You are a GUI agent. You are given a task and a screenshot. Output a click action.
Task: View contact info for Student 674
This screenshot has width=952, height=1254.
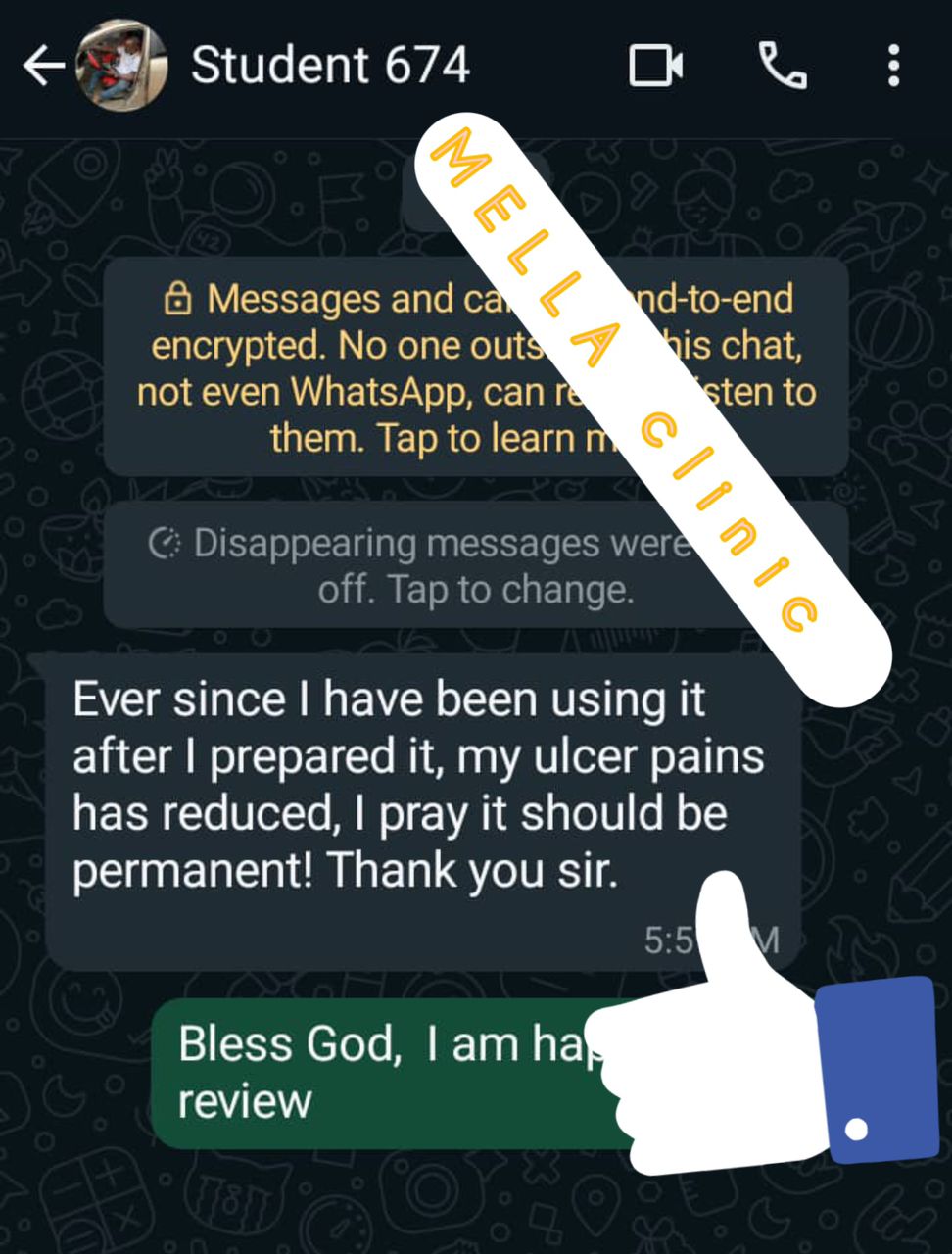[x=330, y=67]
